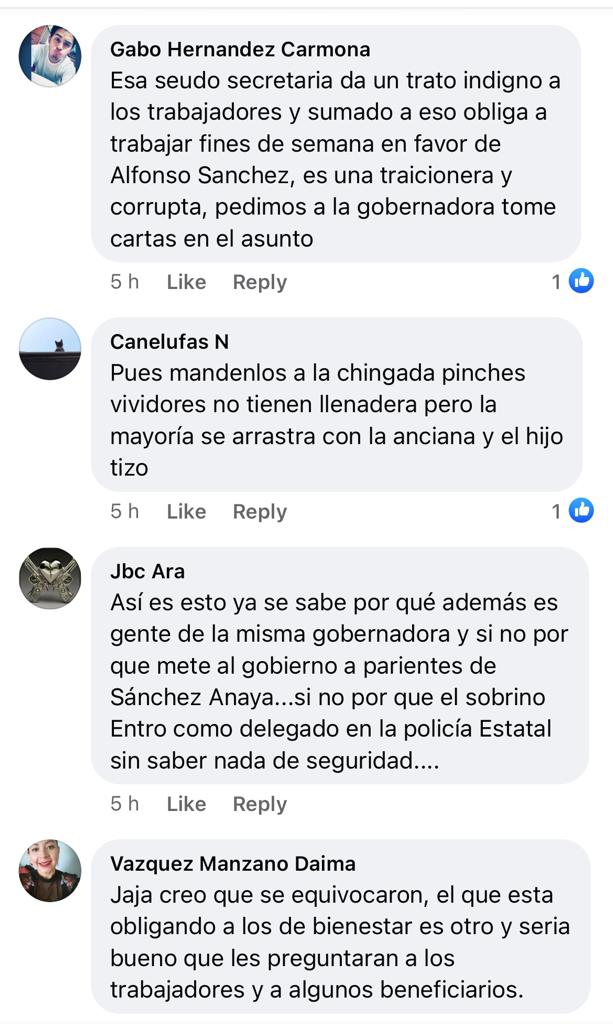Viewport: 613px width, 1024px height.
Task: Open Canelufas N's profile picture
Action: 50,349
